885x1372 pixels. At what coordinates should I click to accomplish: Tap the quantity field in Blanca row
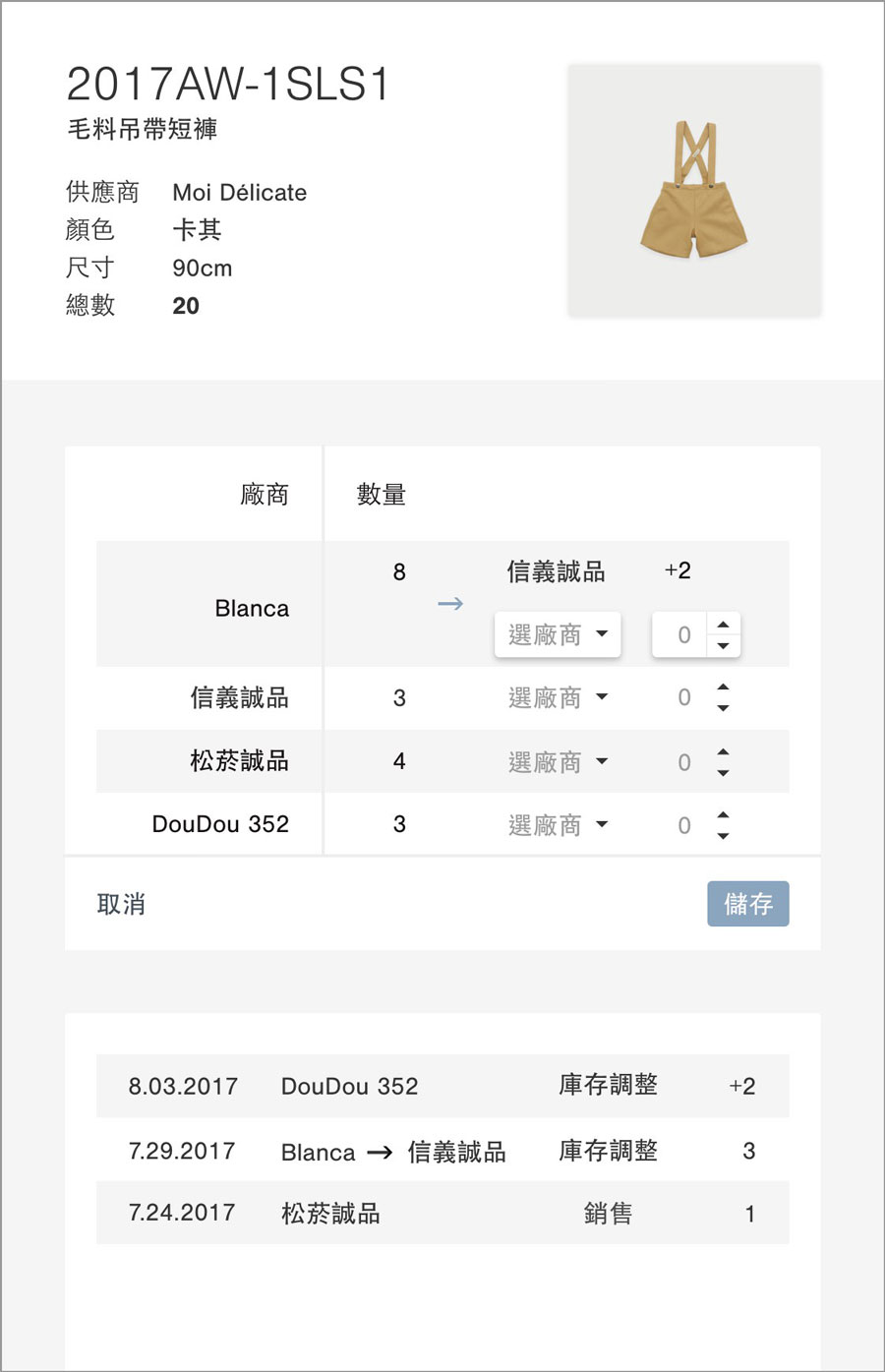tap(682, 635)
